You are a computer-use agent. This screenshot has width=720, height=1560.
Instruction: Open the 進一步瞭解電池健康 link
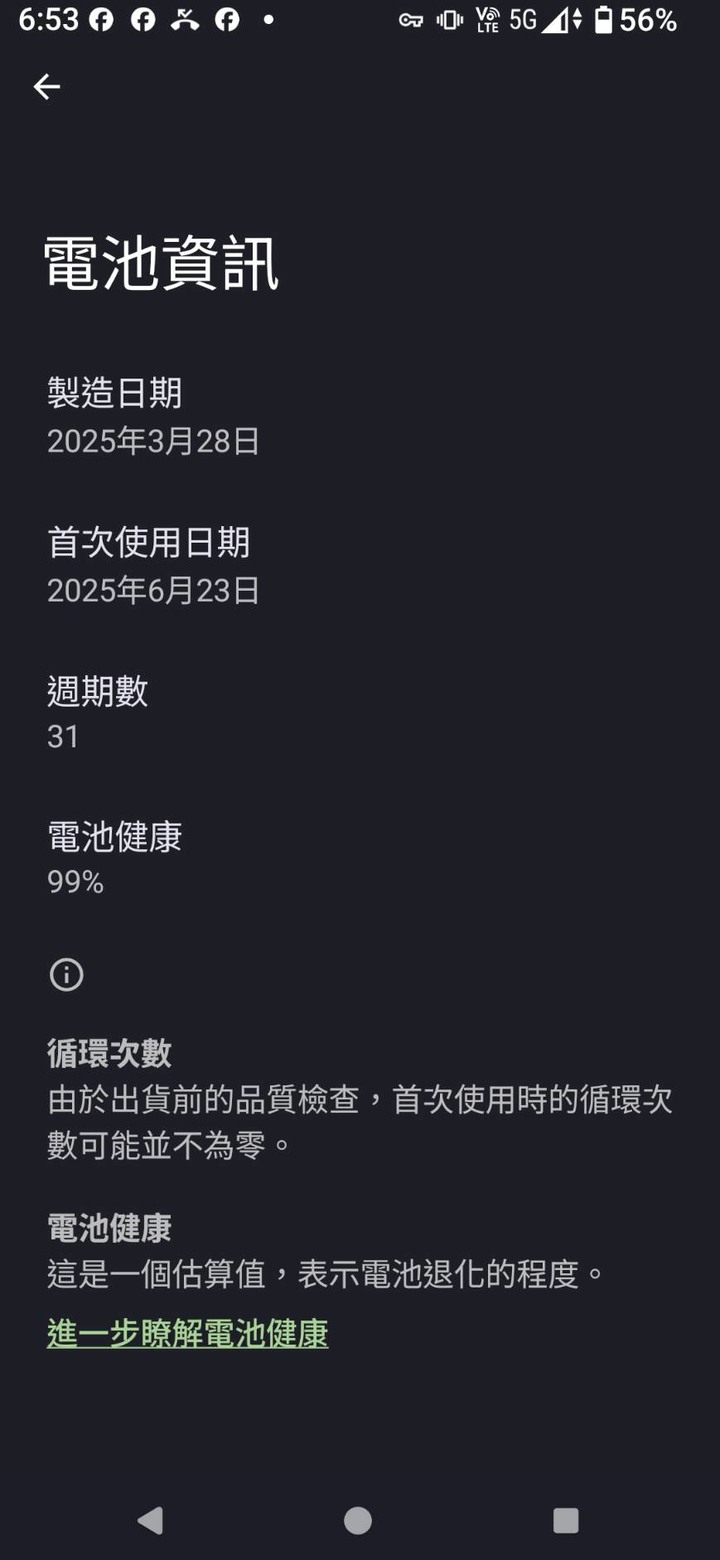point(188,1333)
